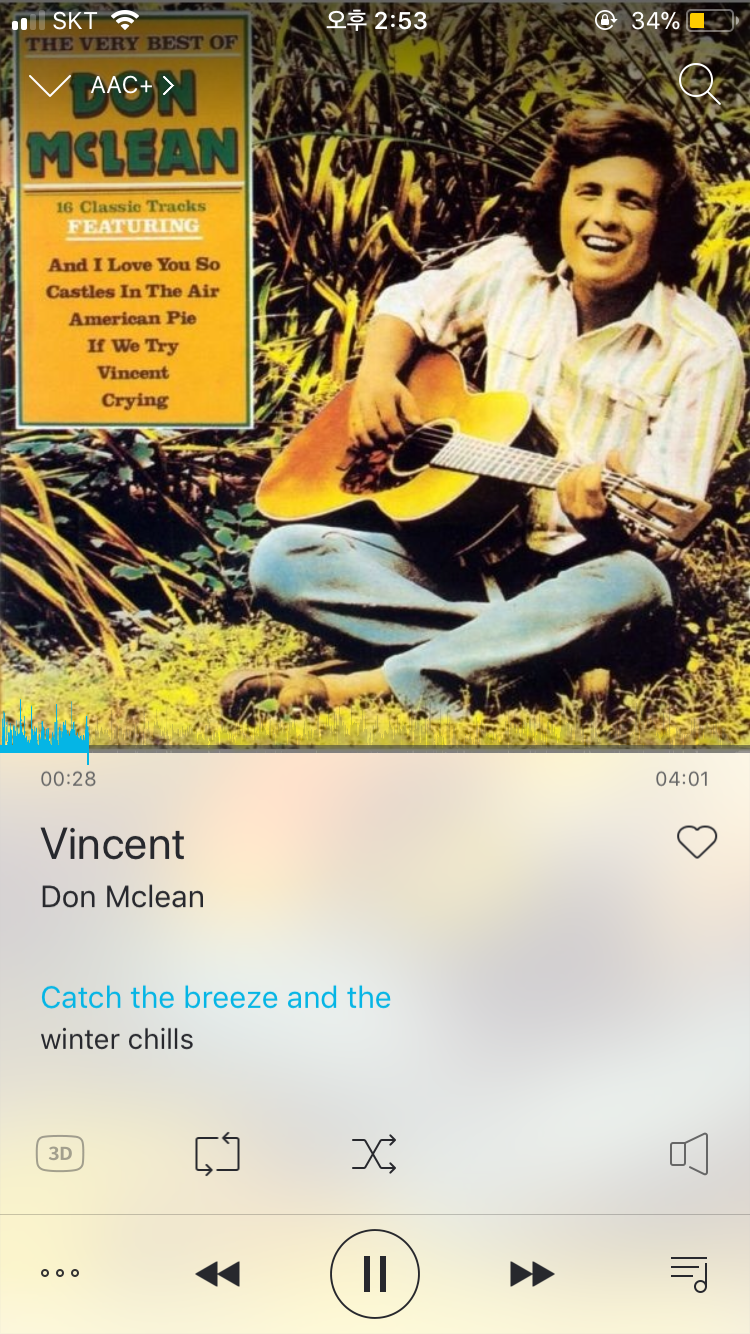Viewport: 750px width, 1334px height.
Task: Toggle shuffle playback
Action: (374, 1154)
